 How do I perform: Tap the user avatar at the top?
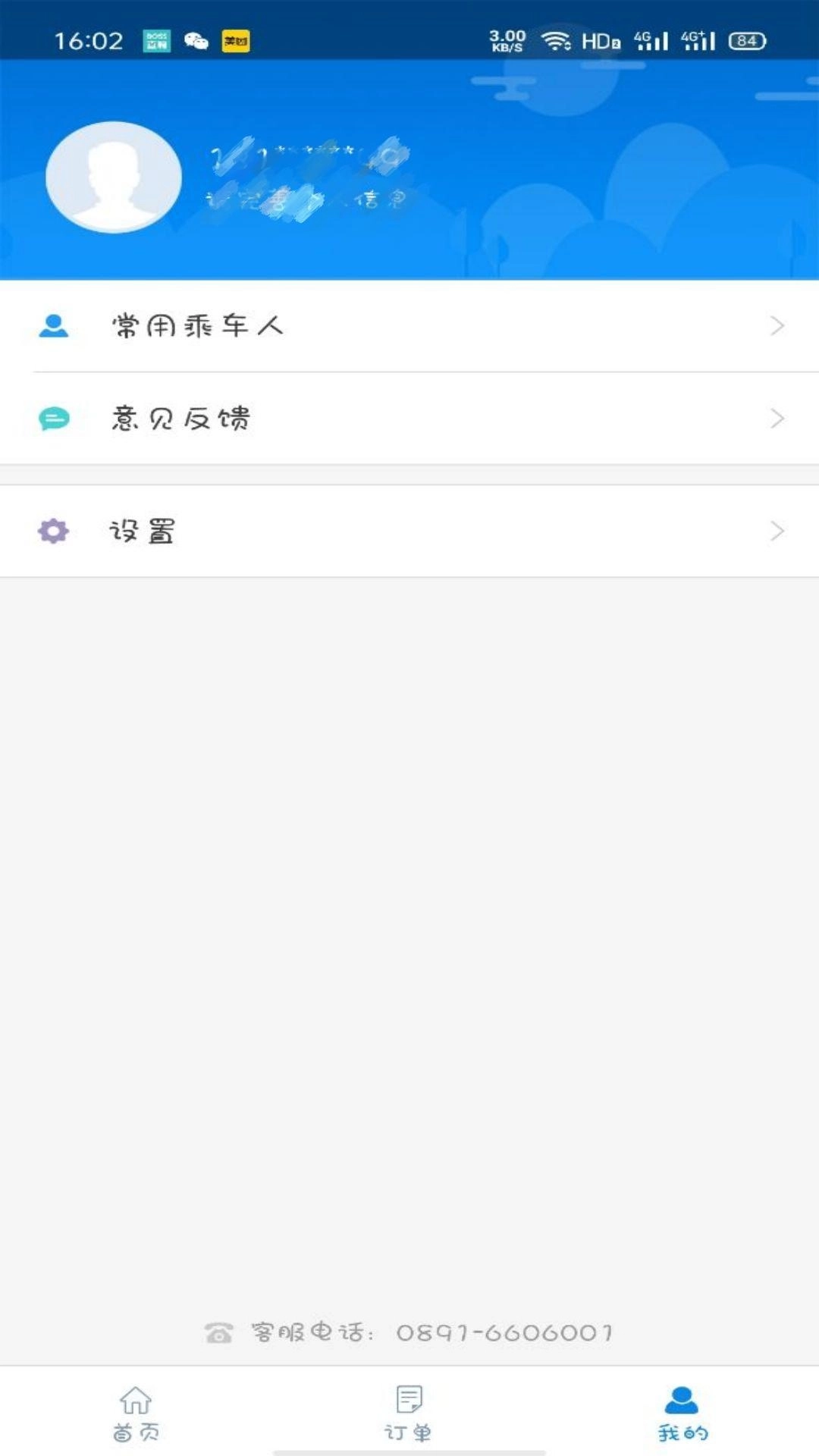coord(114,176)
